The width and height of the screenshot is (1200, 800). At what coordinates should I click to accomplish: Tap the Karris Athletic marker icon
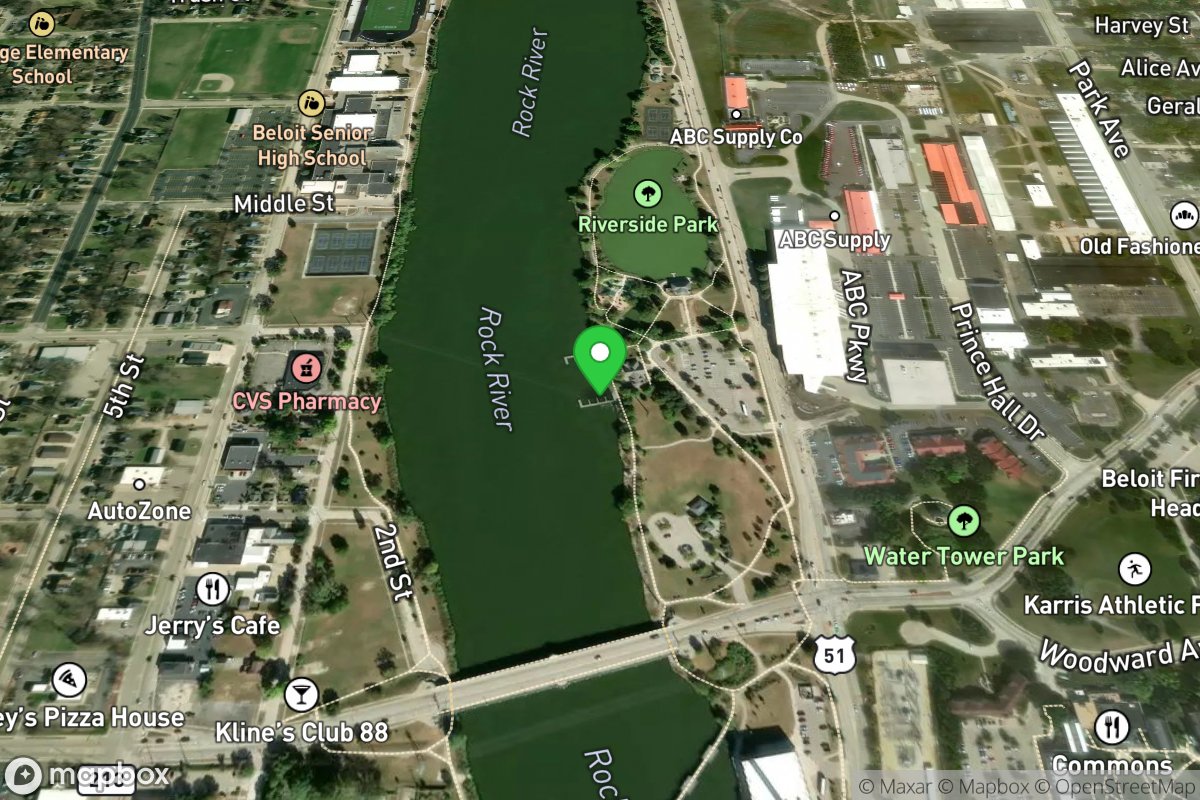coord(1134,570)
